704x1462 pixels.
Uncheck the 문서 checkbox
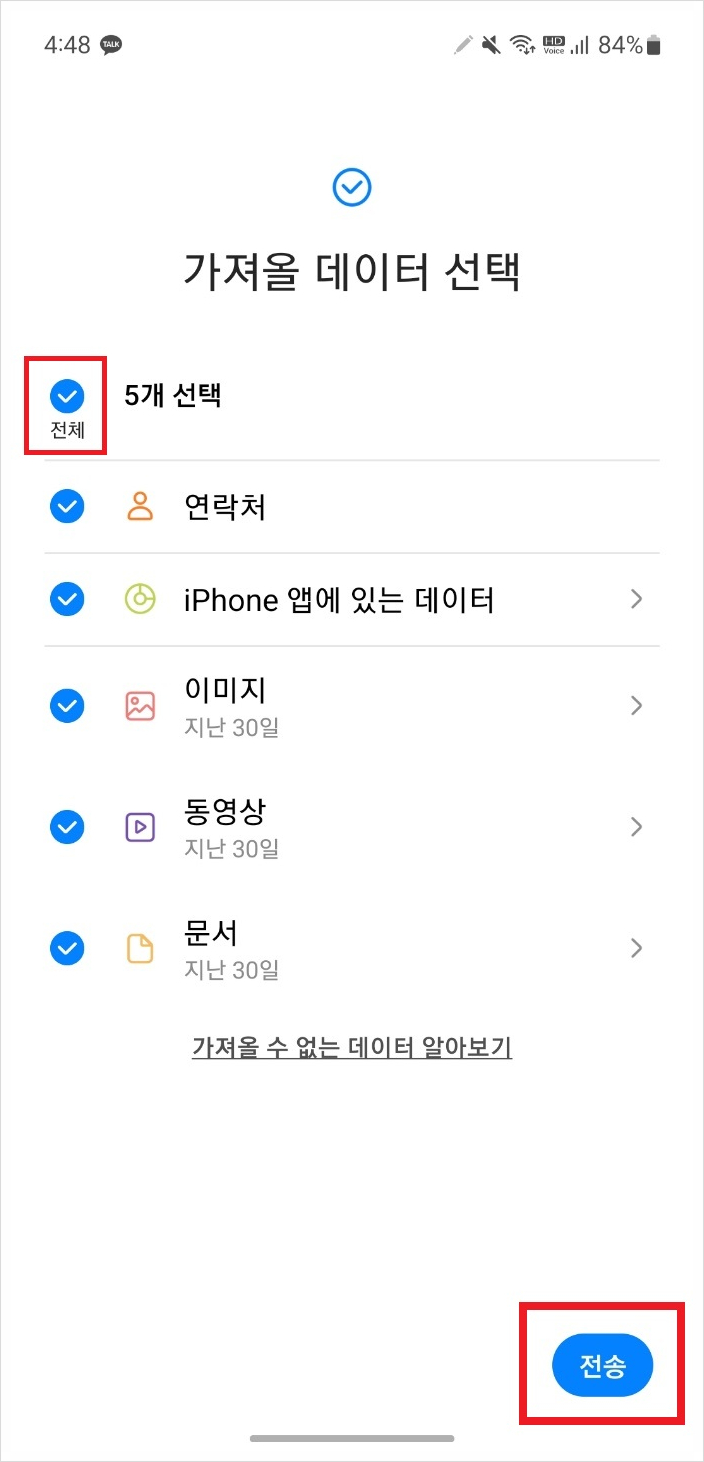point(67,948)
